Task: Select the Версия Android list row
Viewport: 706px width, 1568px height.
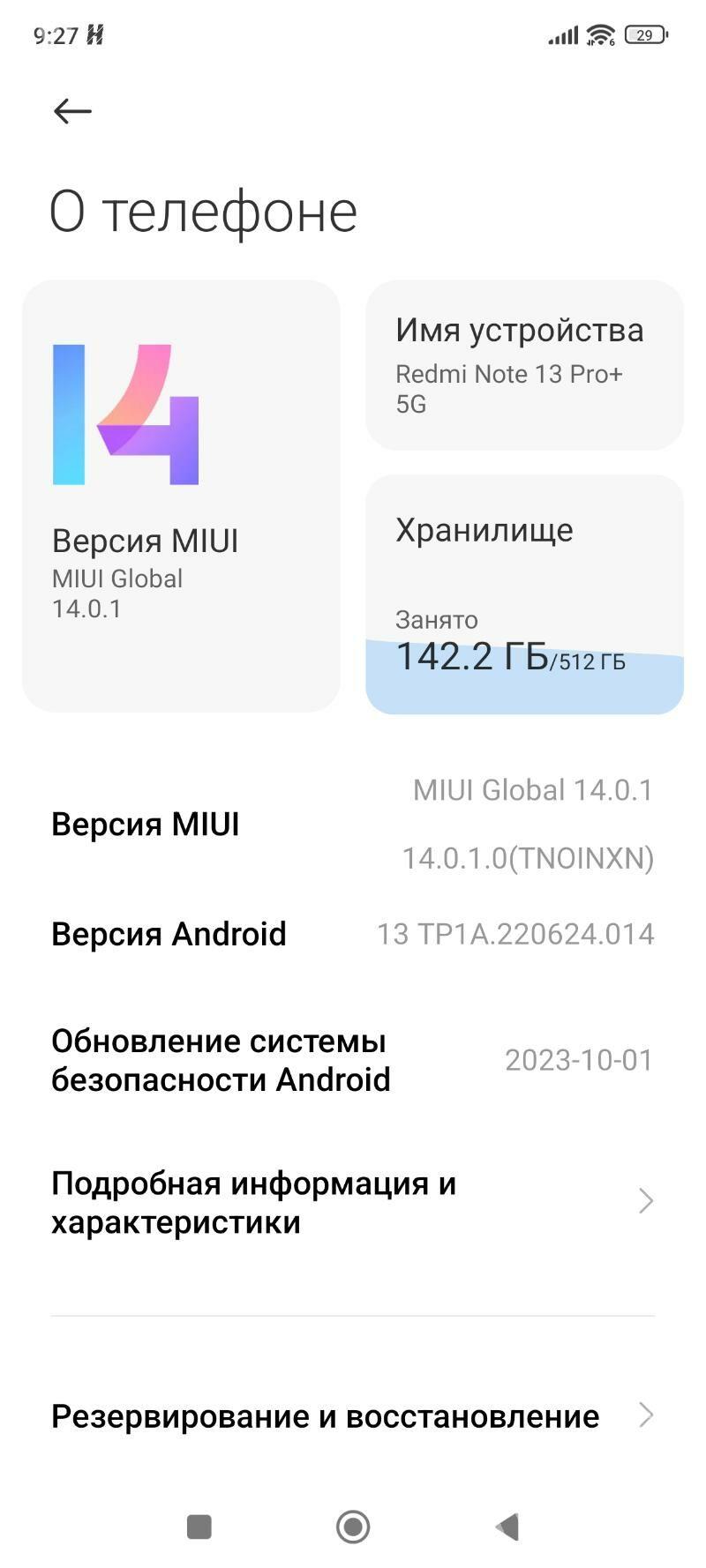Action: point(353,933)
